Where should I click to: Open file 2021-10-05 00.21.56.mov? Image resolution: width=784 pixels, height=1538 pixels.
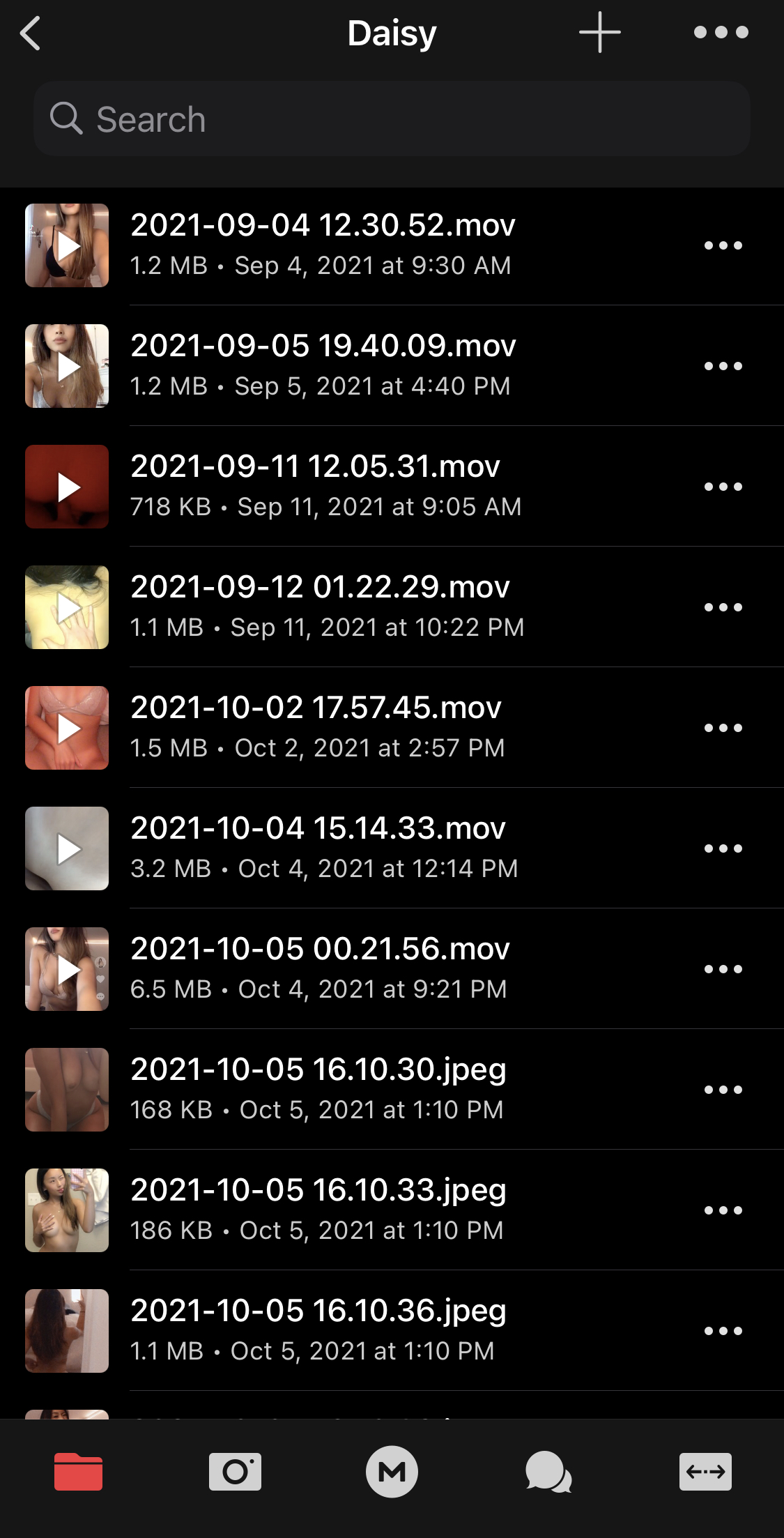tap(320, 968)
